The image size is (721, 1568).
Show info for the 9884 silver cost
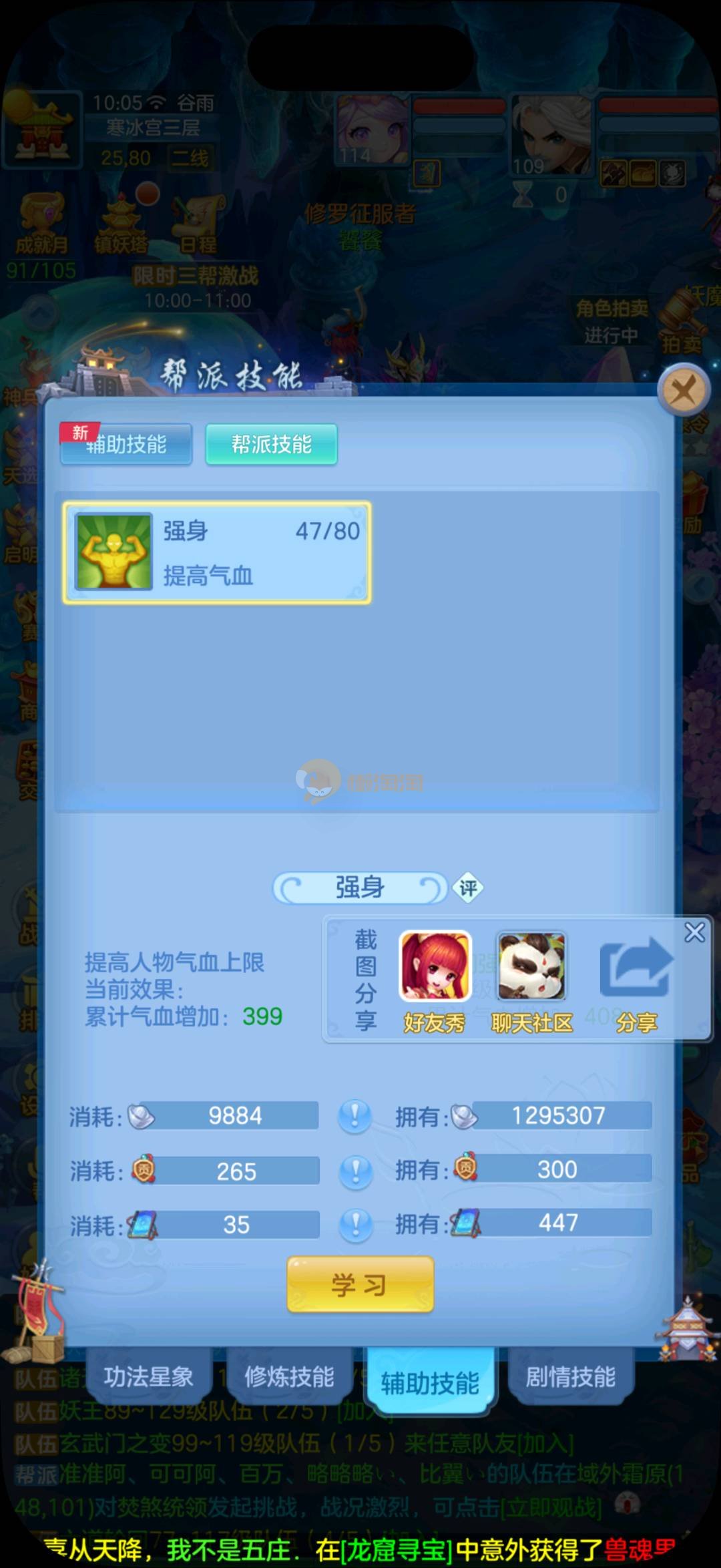coord(355,1116)
